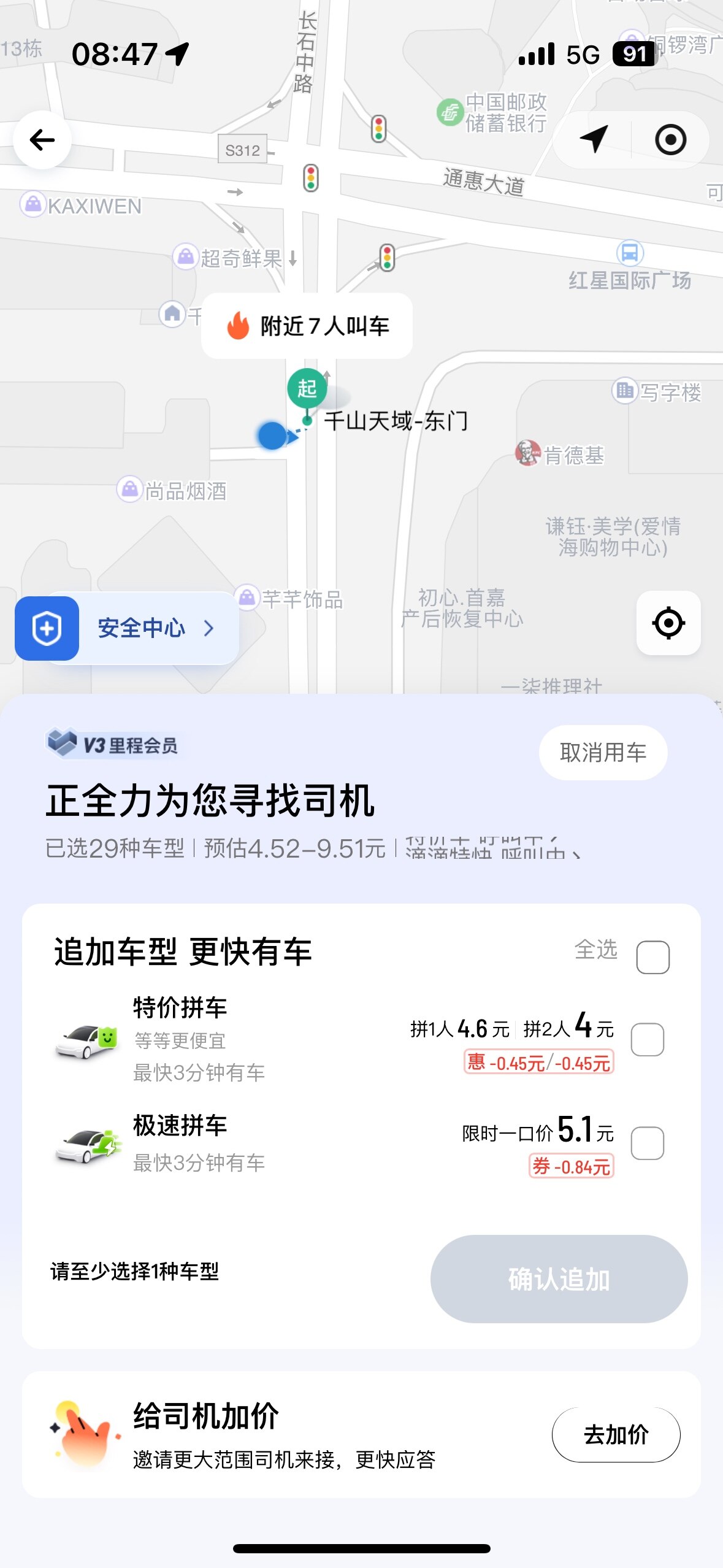This screenshot has width=723, height=1568.
Task: Tap the circular target icon in the top toolbar
Action: click(670, 140)
